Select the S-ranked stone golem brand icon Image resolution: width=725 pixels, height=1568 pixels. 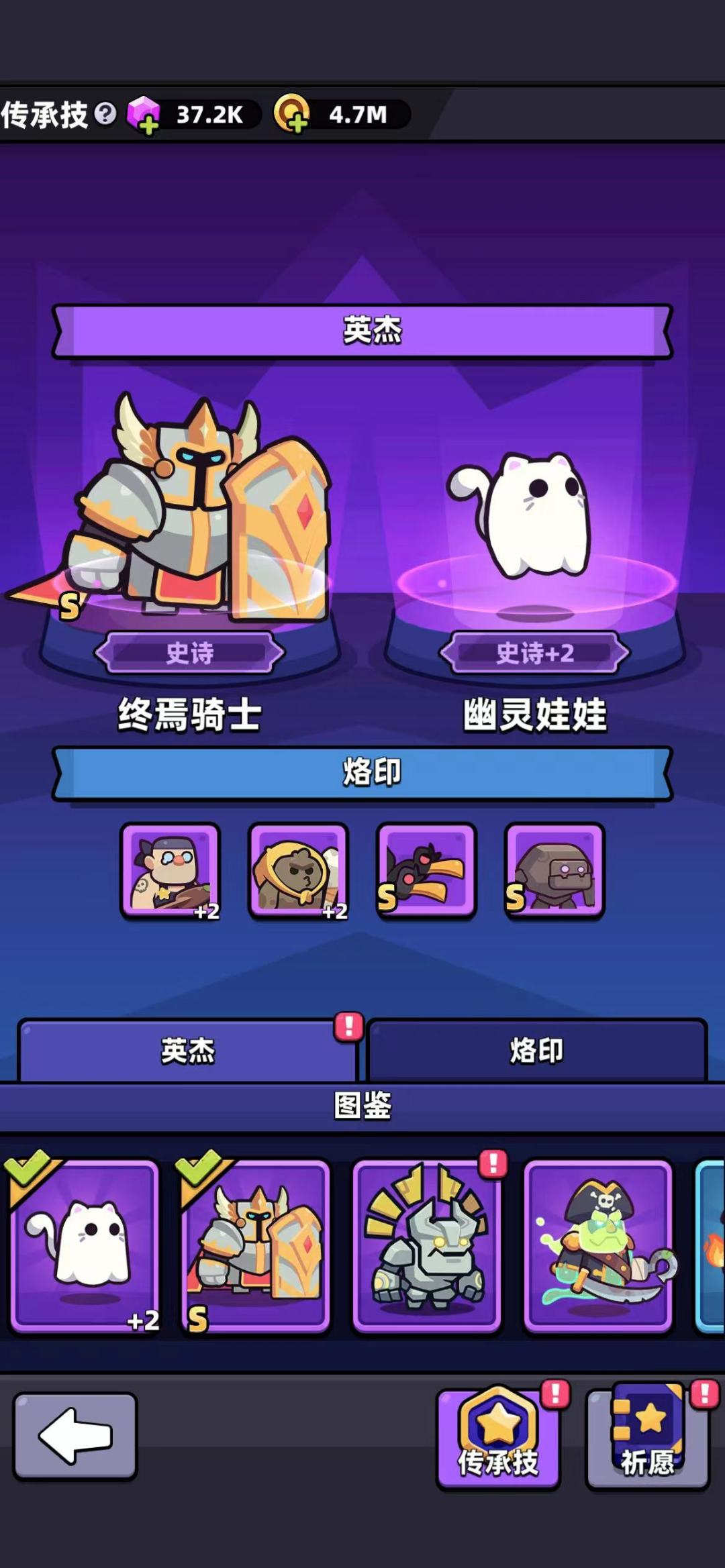[x=554, y=872]
